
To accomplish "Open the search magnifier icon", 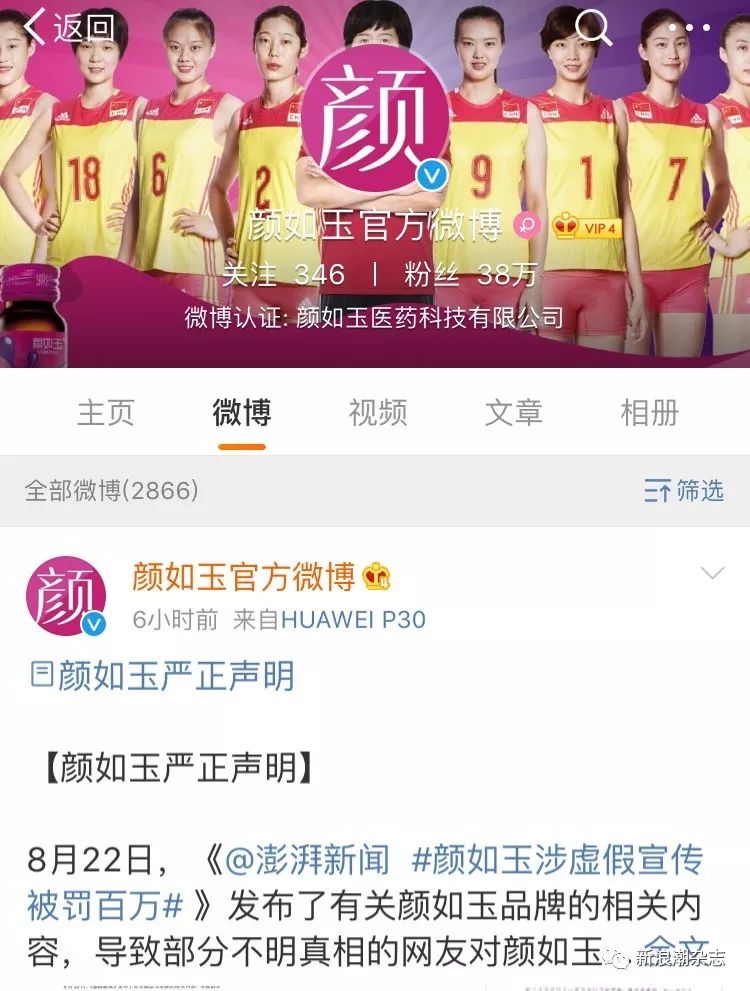I will click(593, 29).
